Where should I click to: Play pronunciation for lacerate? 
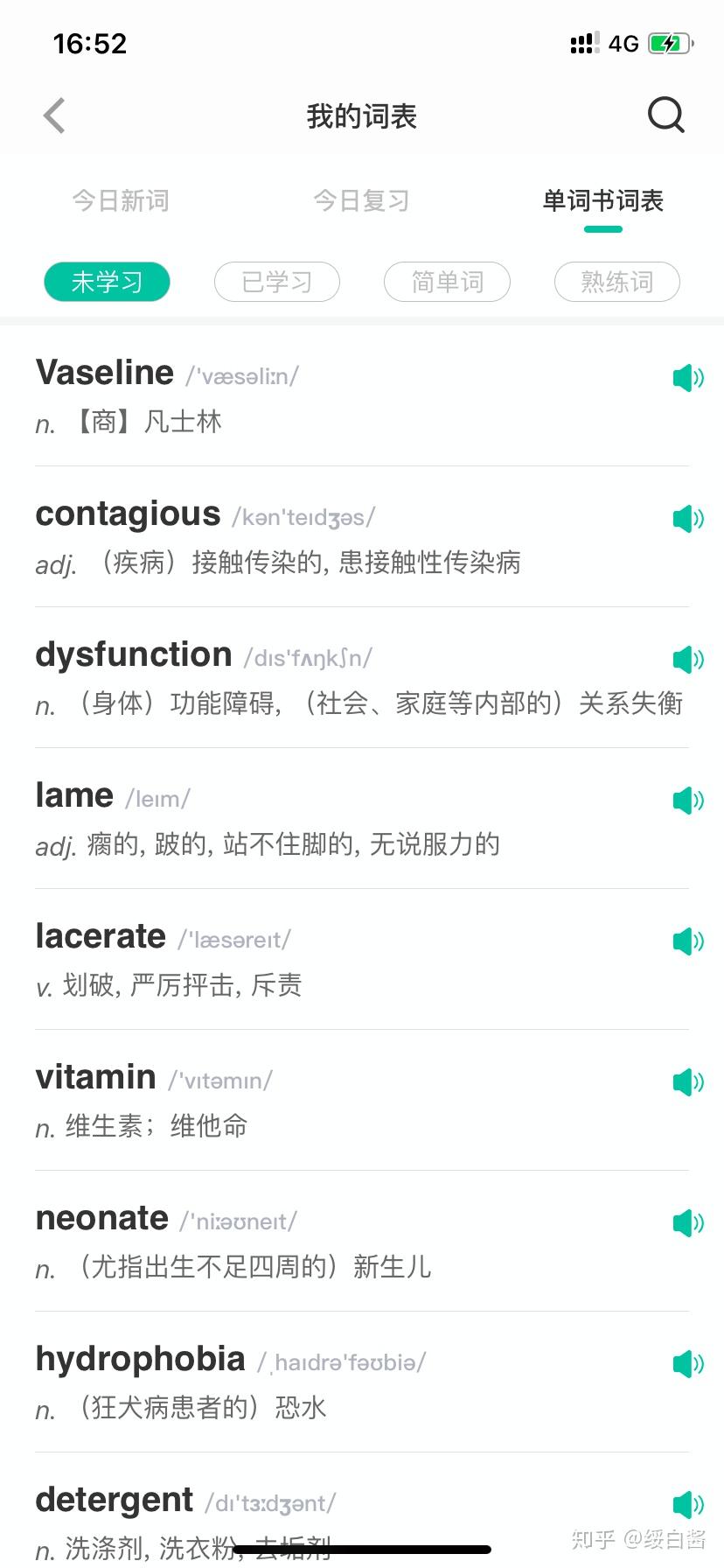pos(688,941)
